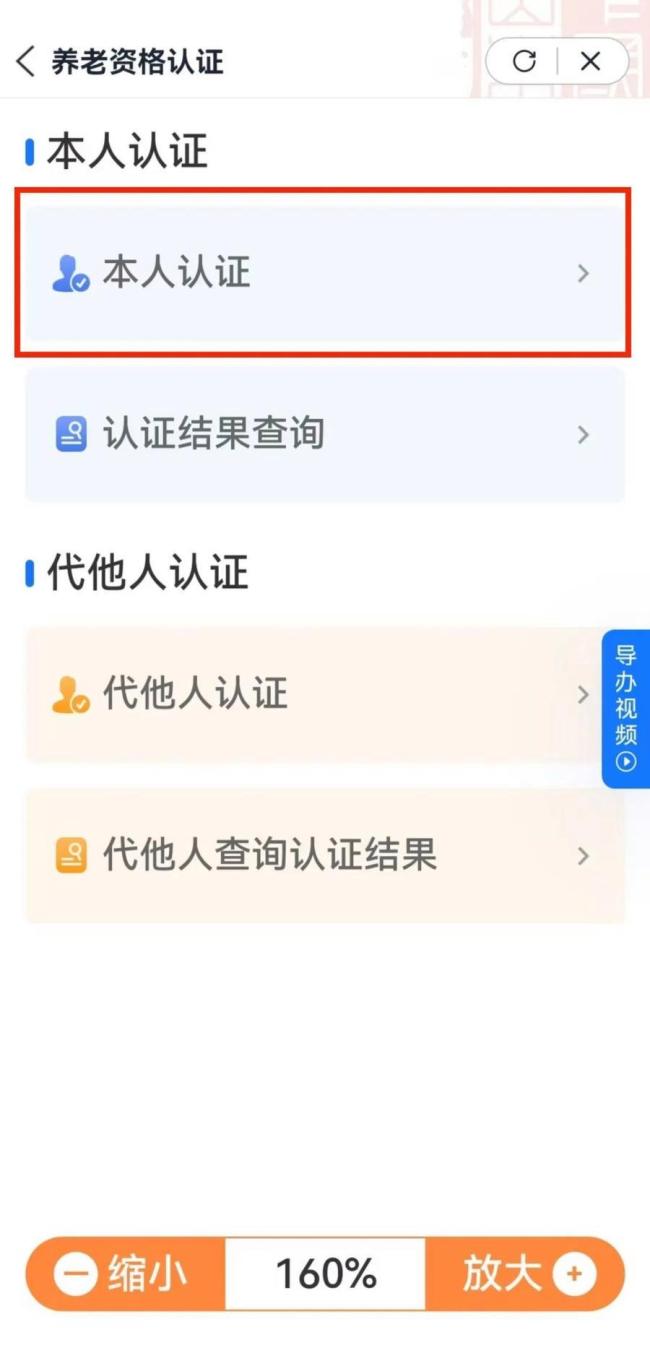This screenshot has width=650, height=1353.
Task: Tap 放大 to enlarge text size
Action: 526,1274
